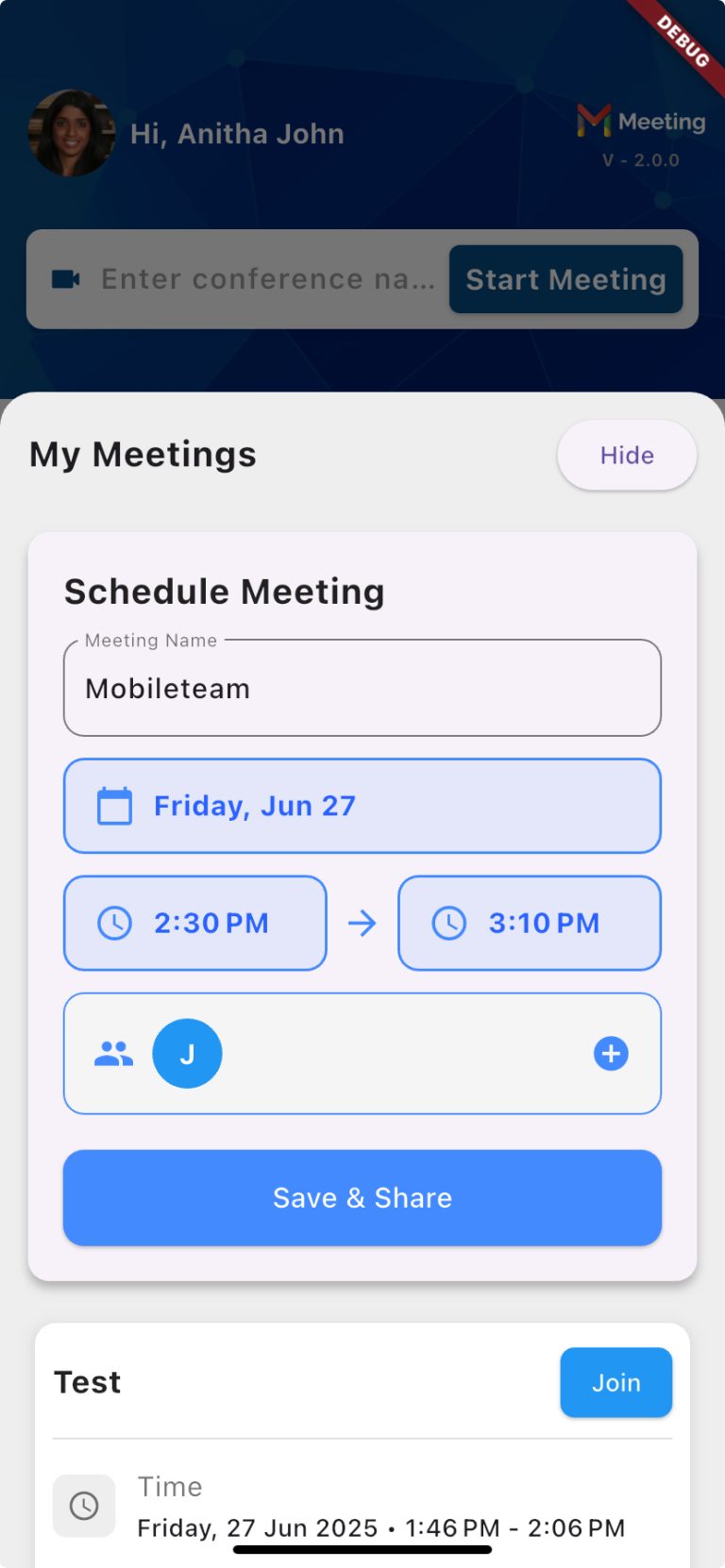Save & Share the scheduled meeting

click(362, 1198)
